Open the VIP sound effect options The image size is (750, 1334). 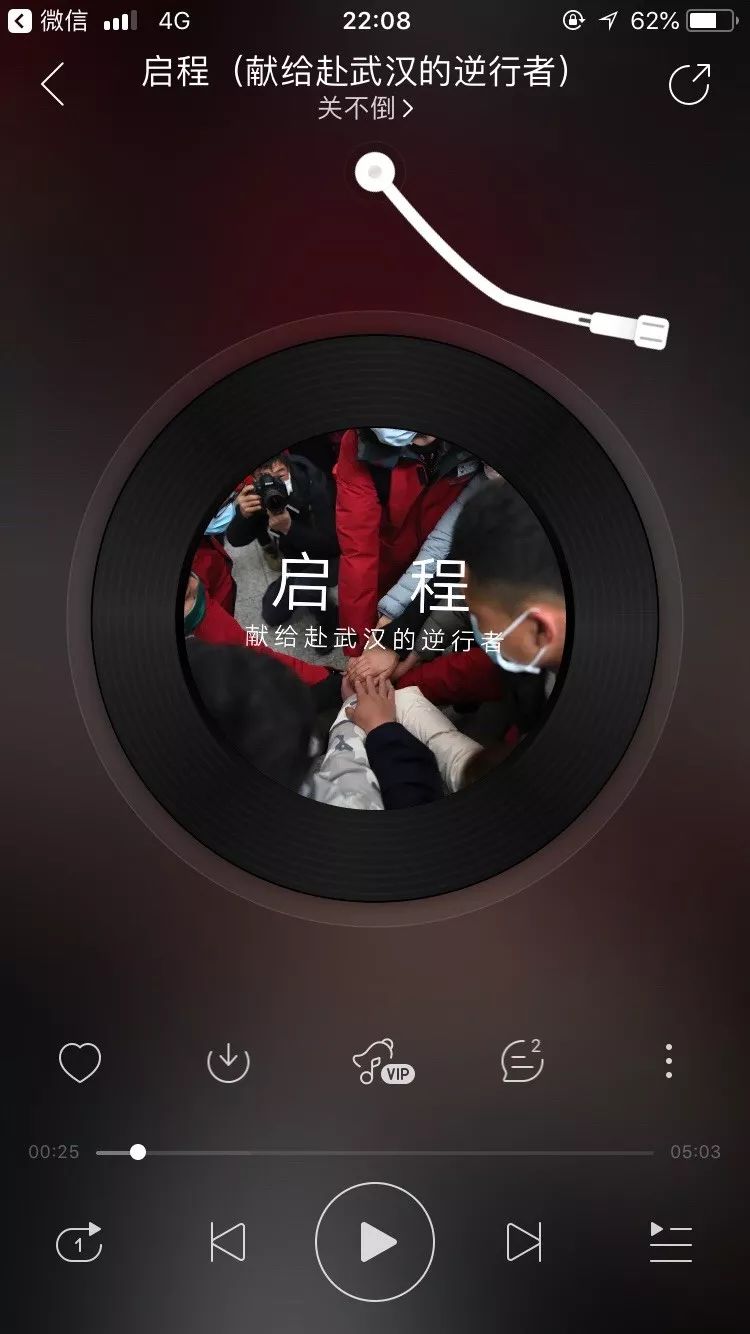tap(380, 1062)
